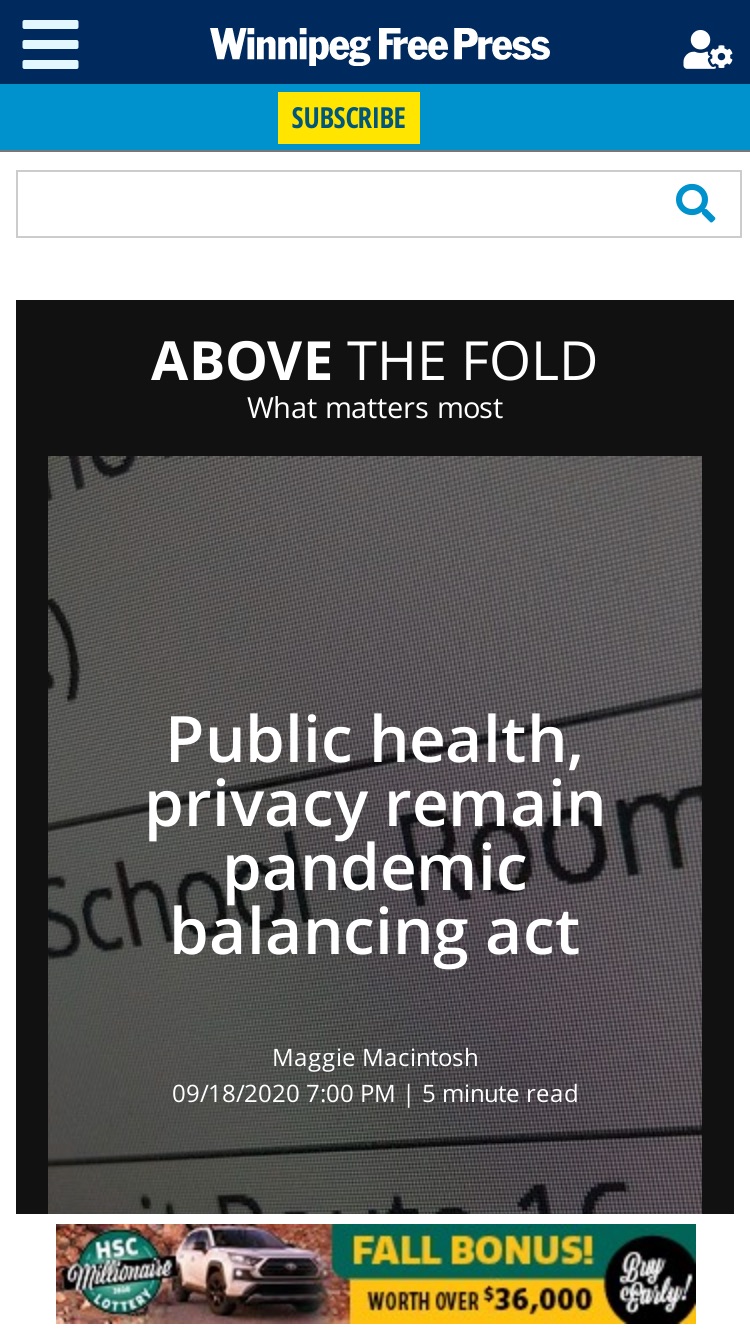Open the hamburger navigation menu

click(x=50, y=44)
